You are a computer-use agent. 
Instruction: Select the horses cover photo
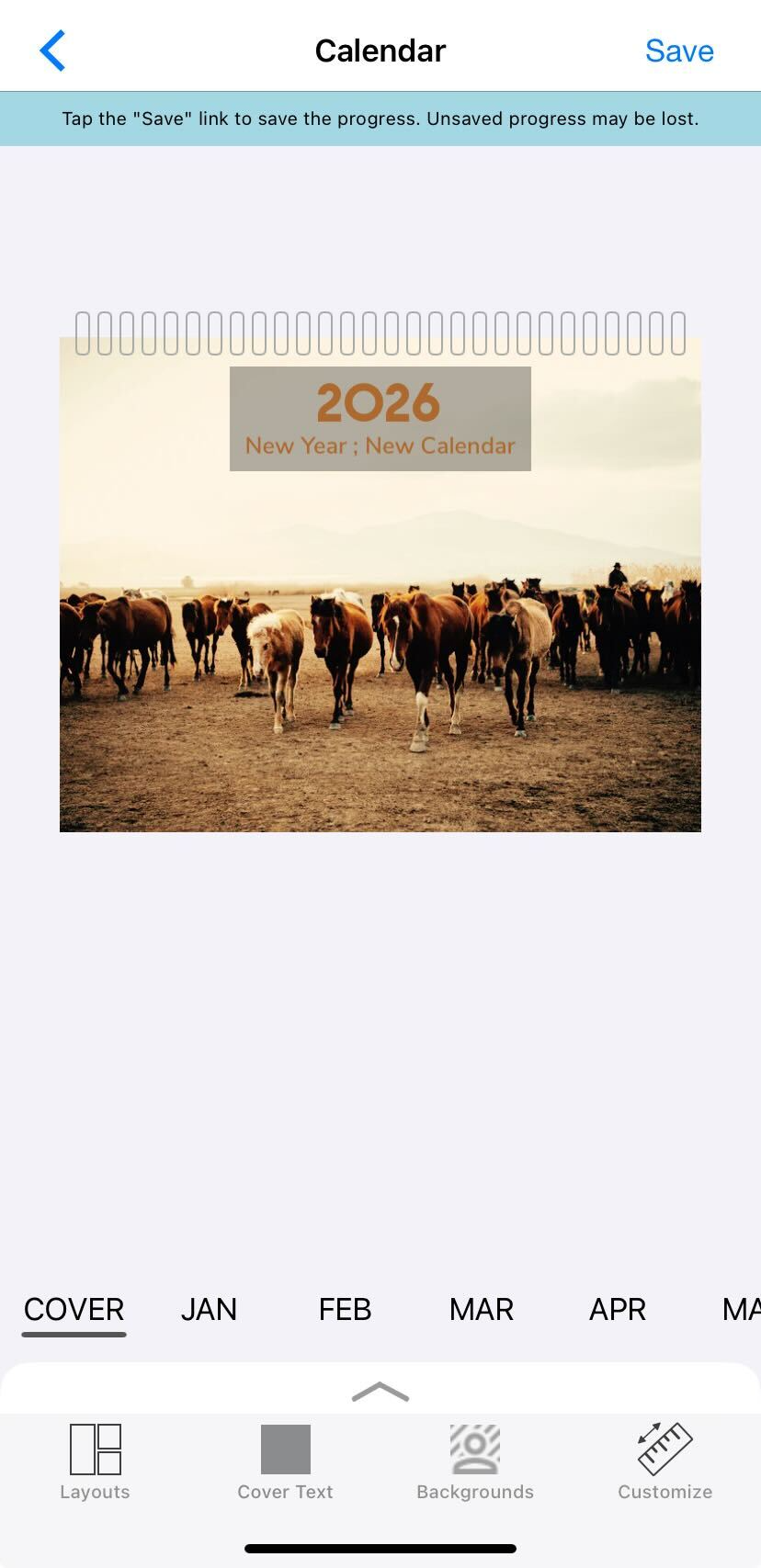pyautogui.click(x=380, y=661)
